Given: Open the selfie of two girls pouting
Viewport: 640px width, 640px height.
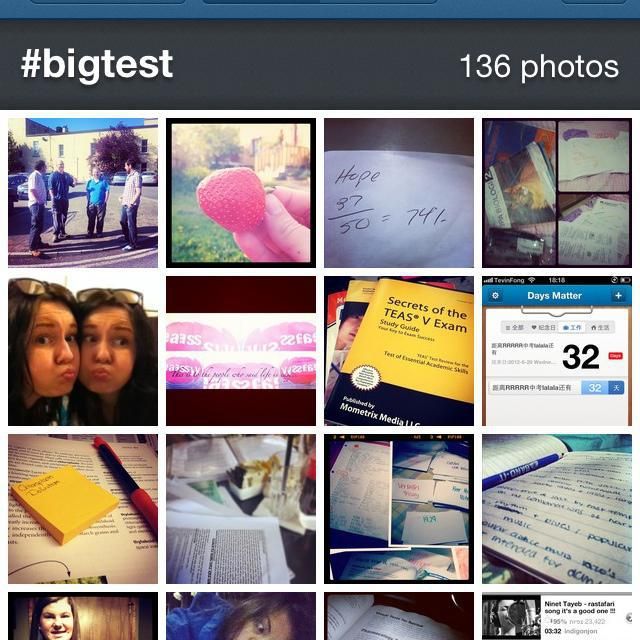Looking at the screenshot, I should pos(83,351).
